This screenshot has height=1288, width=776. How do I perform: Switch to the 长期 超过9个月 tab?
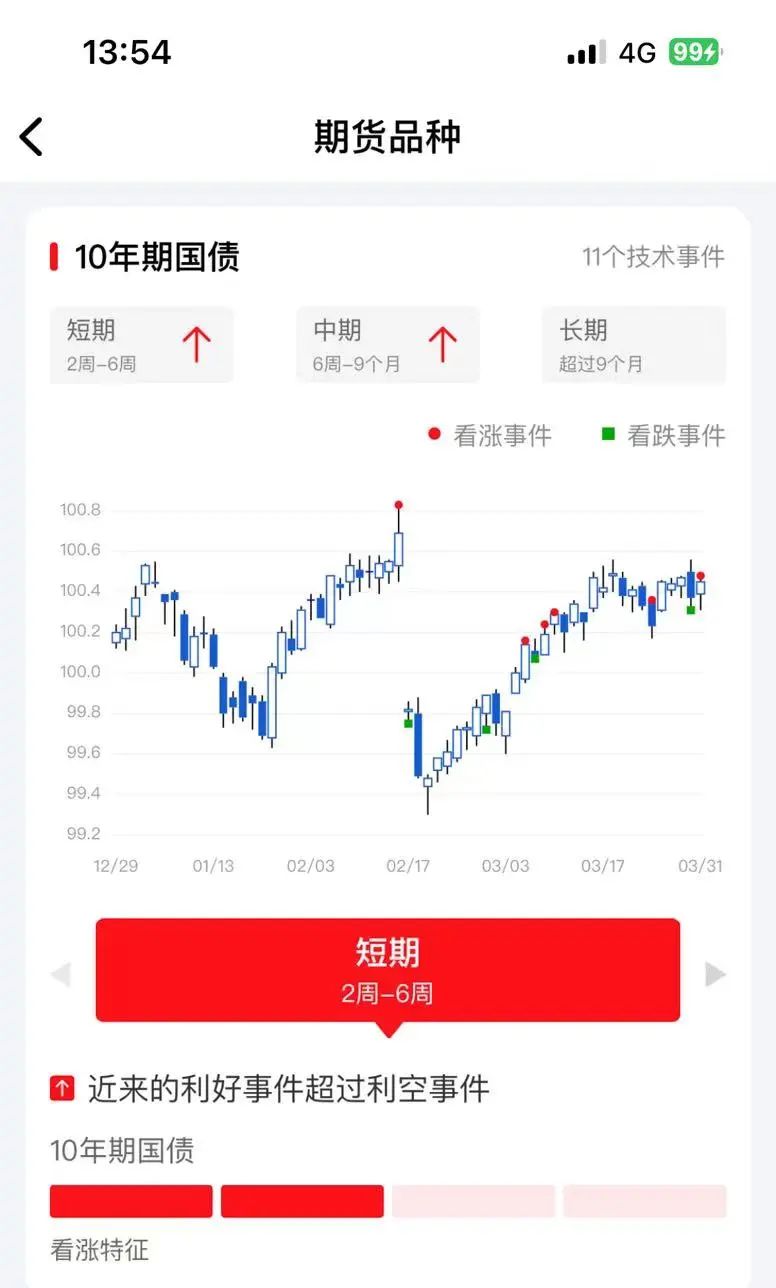point(633,345)
